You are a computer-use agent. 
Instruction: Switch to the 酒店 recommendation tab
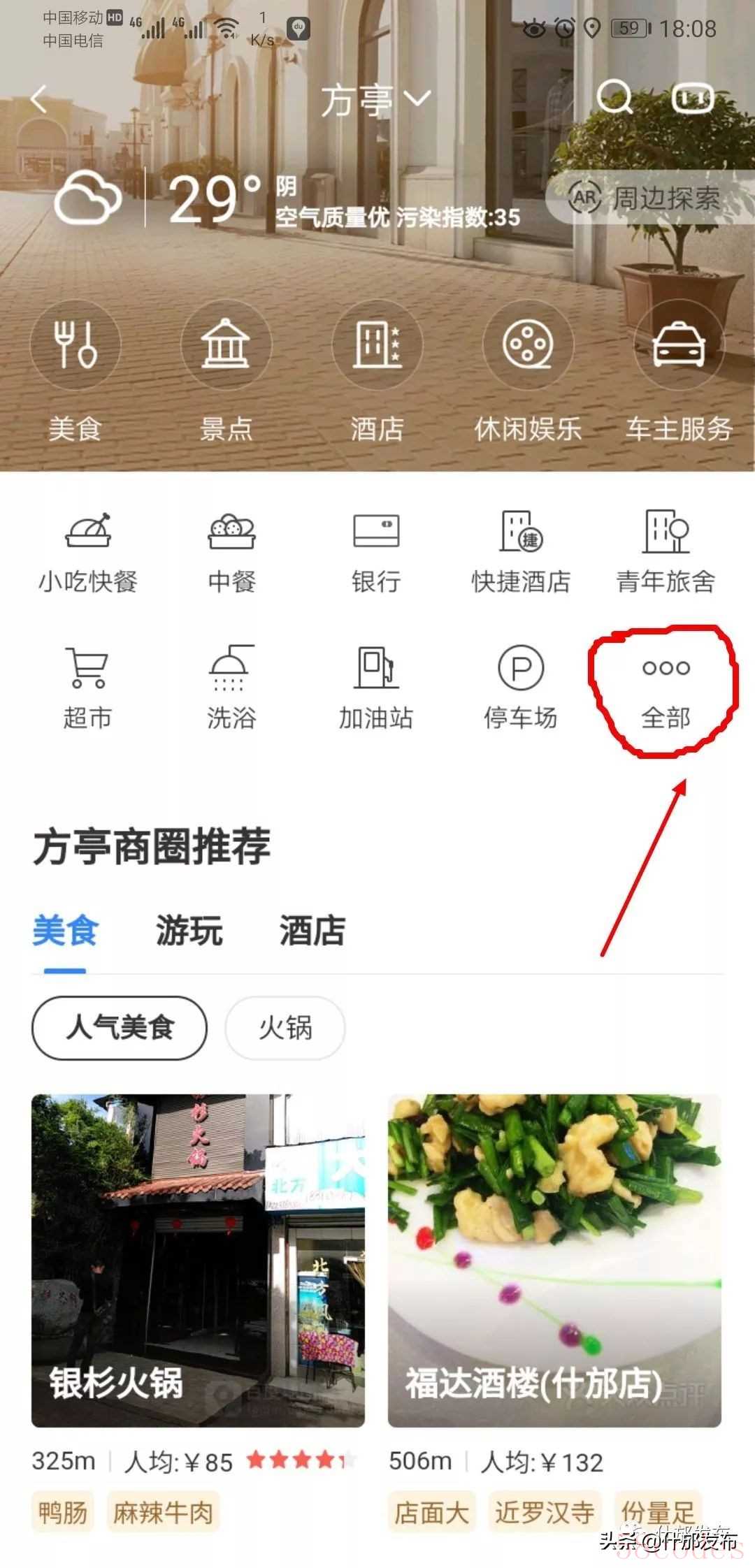point(312,931)
